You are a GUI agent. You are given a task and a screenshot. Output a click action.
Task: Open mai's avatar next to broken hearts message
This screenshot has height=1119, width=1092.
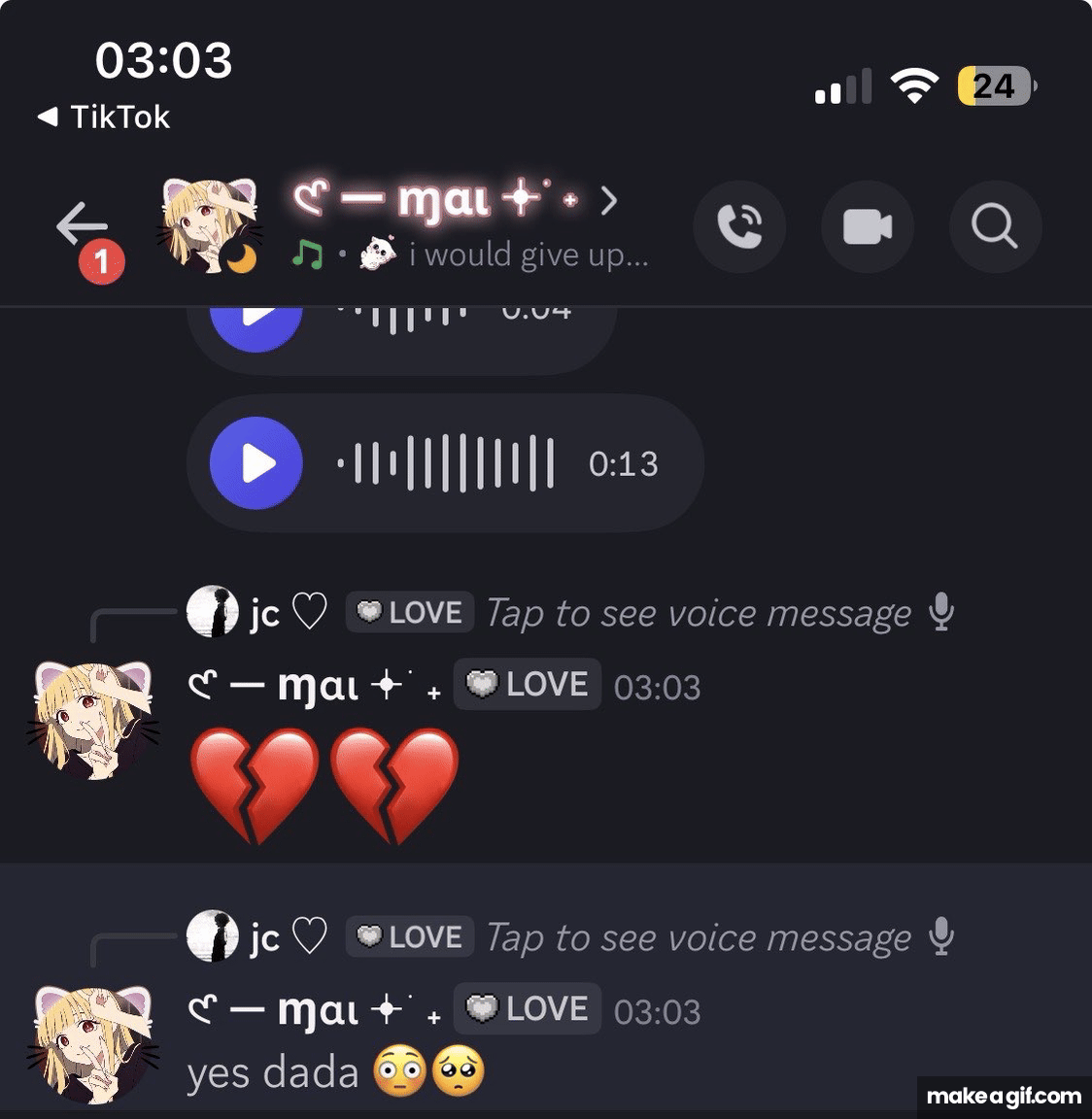93,720
